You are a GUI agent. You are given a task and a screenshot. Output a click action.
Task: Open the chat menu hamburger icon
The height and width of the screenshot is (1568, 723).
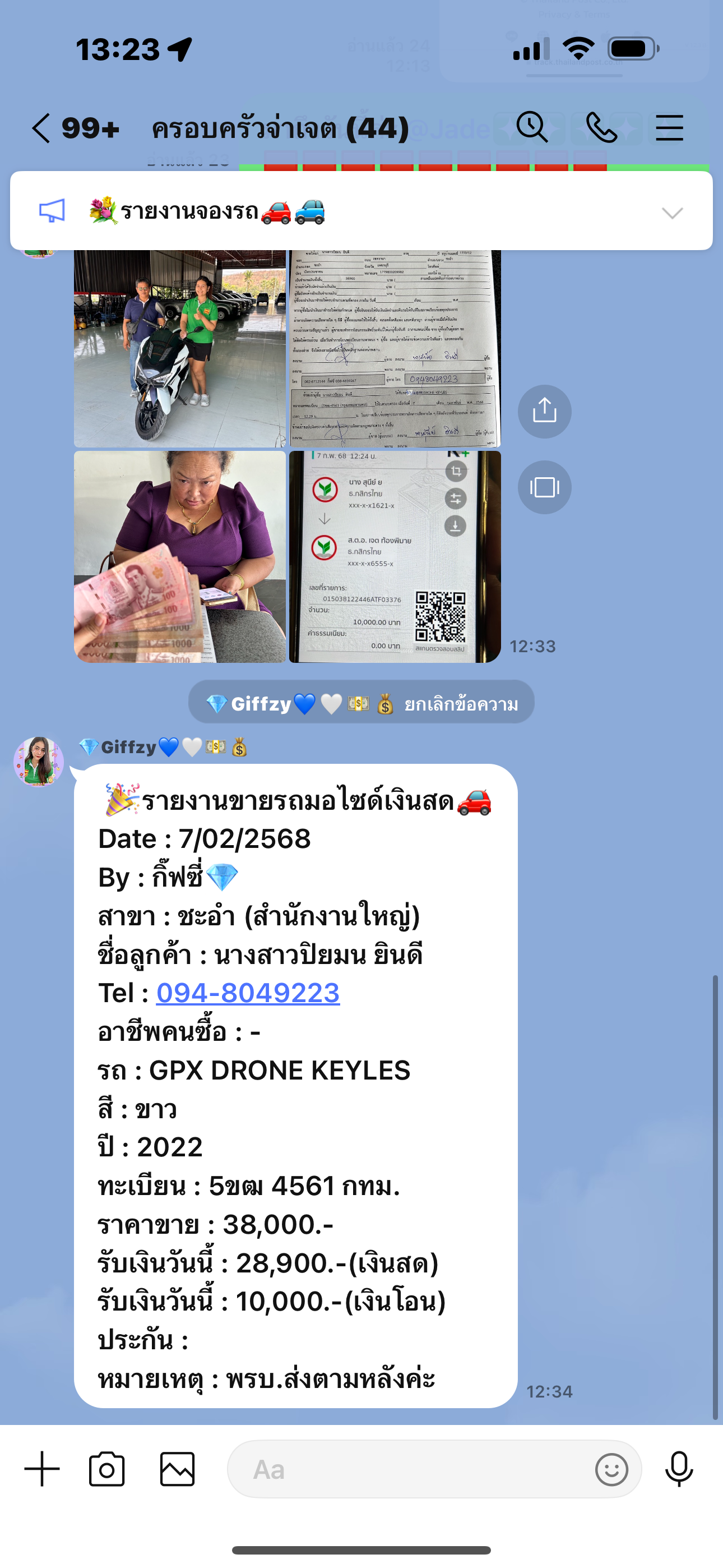669,128
